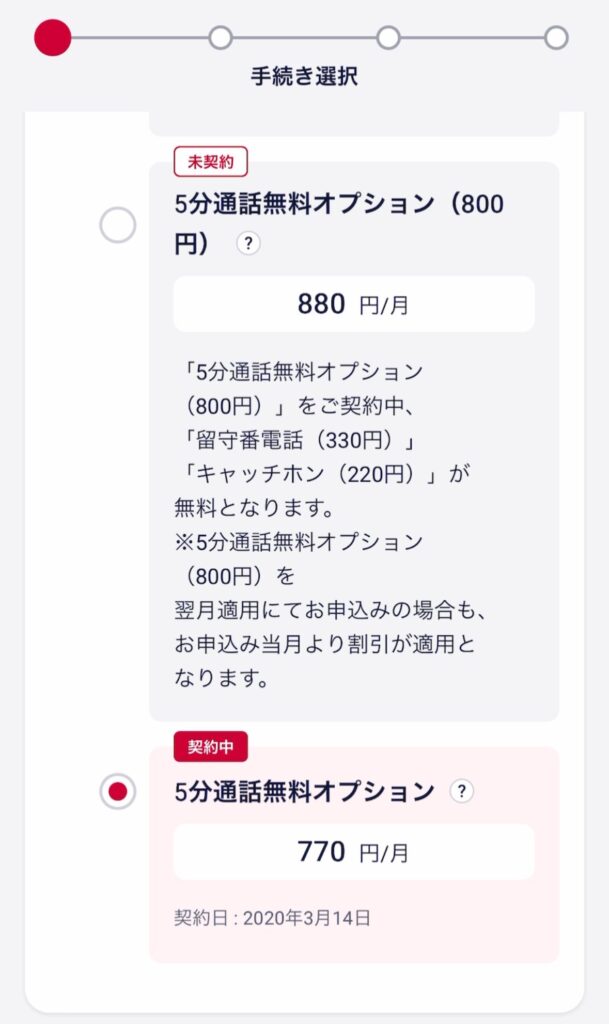The width and height of the screenshot is (609, 1024).
Task: Select the 5分通話無料オプション（800円） radio button
Action: pyautogui.click(x=117, y=225)
